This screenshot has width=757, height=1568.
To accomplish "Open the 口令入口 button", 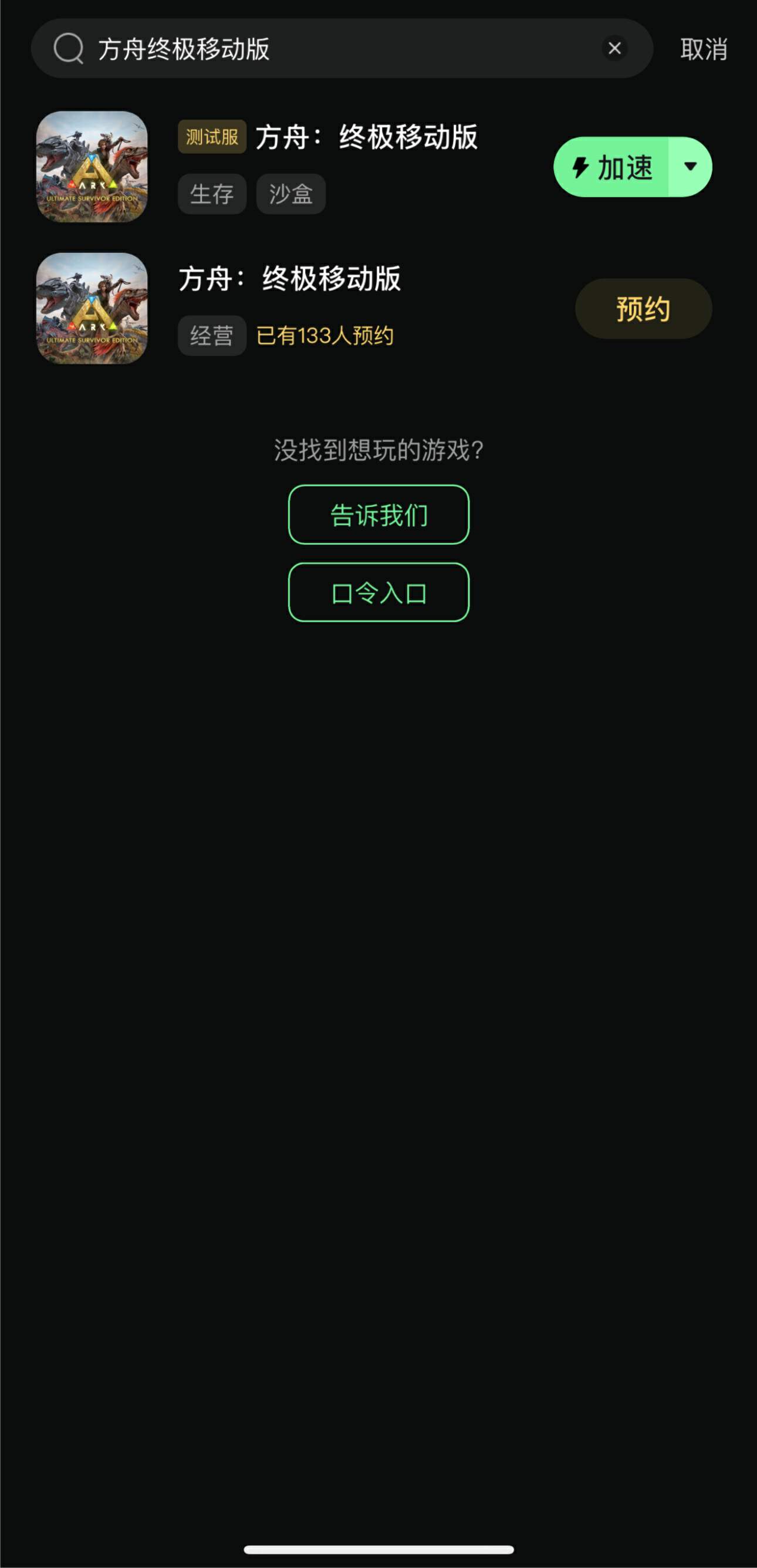I will click(378, 592).
